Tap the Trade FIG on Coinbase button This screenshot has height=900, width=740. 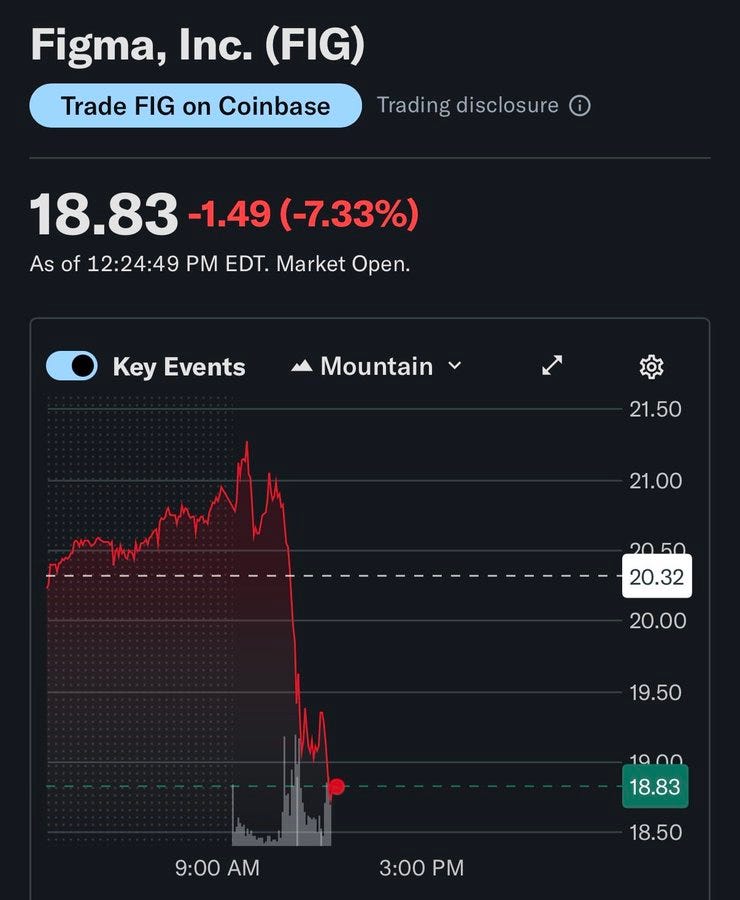(195, 106)
